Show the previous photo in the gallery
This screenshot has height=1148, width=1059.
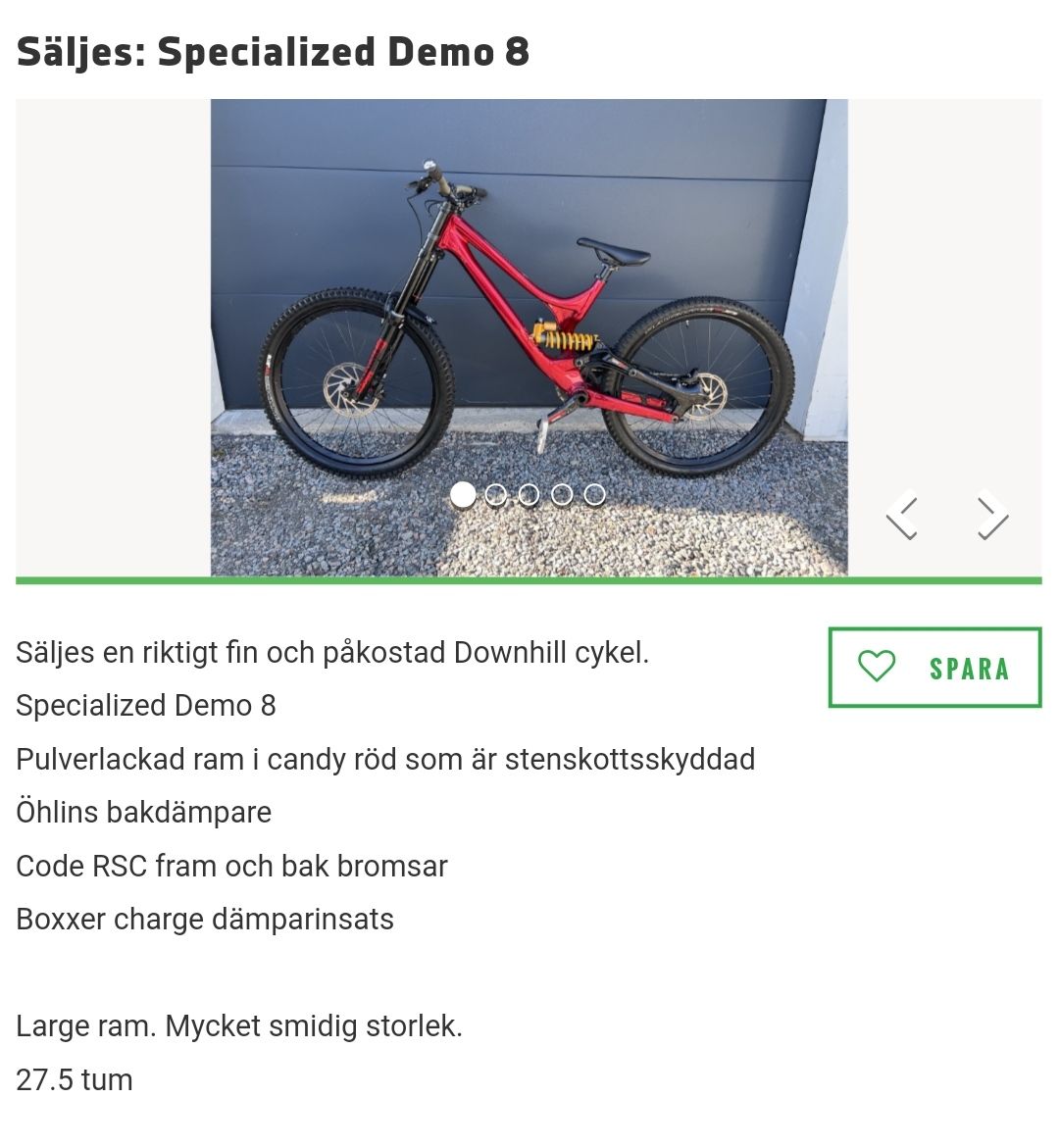pyautogui.click(x=902, y=515)
